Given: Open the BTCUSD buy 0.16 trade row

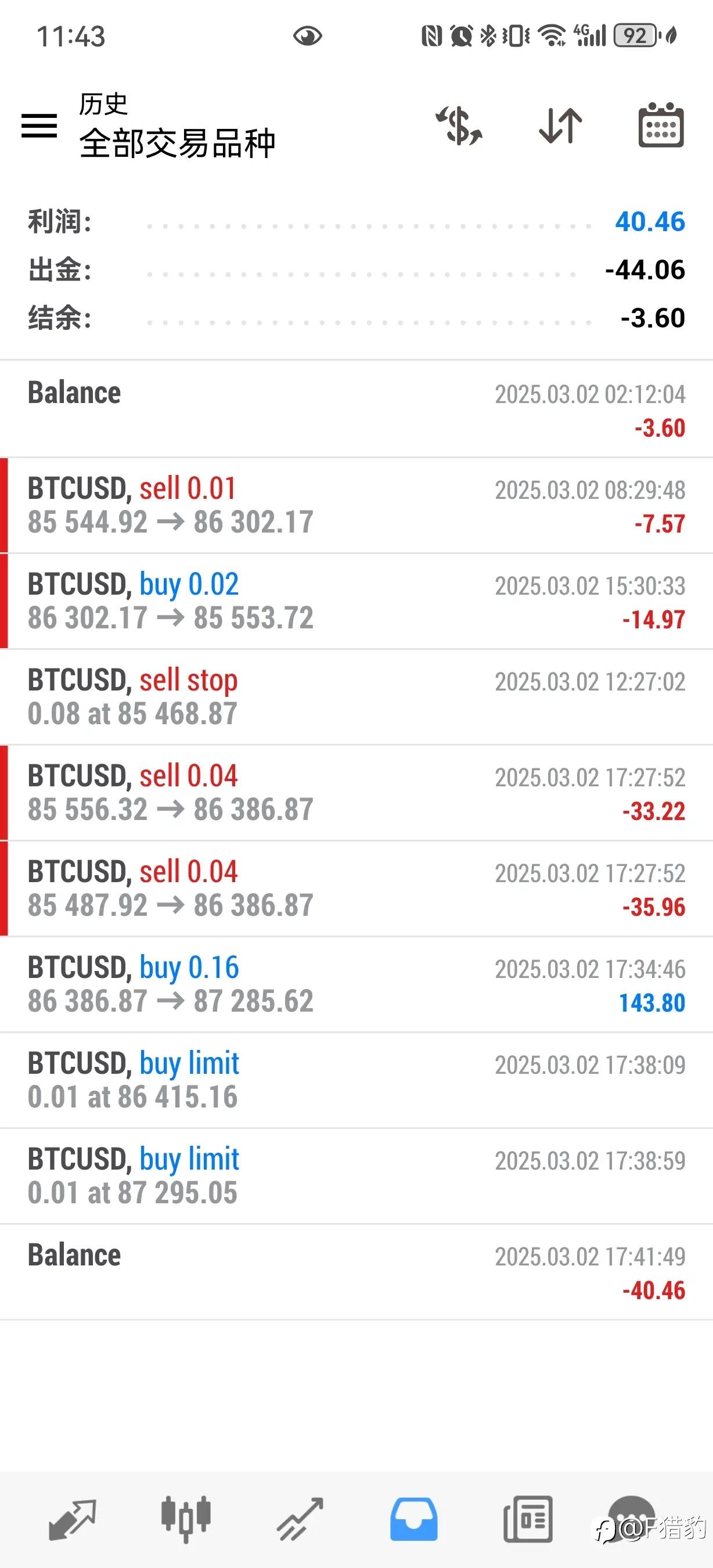Looking at the screenshot, I should click(356, 984).
